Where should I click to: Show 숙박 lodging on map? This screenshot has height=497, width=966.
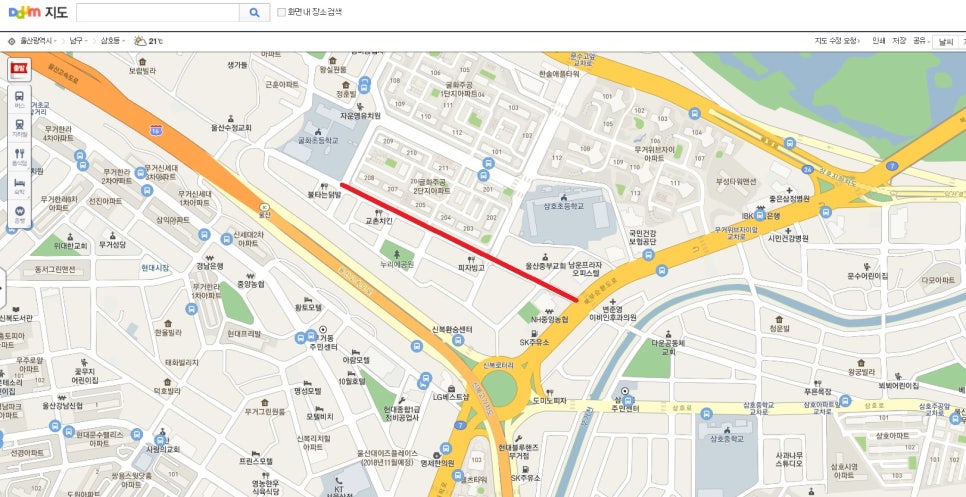click(x=19, y=185)
